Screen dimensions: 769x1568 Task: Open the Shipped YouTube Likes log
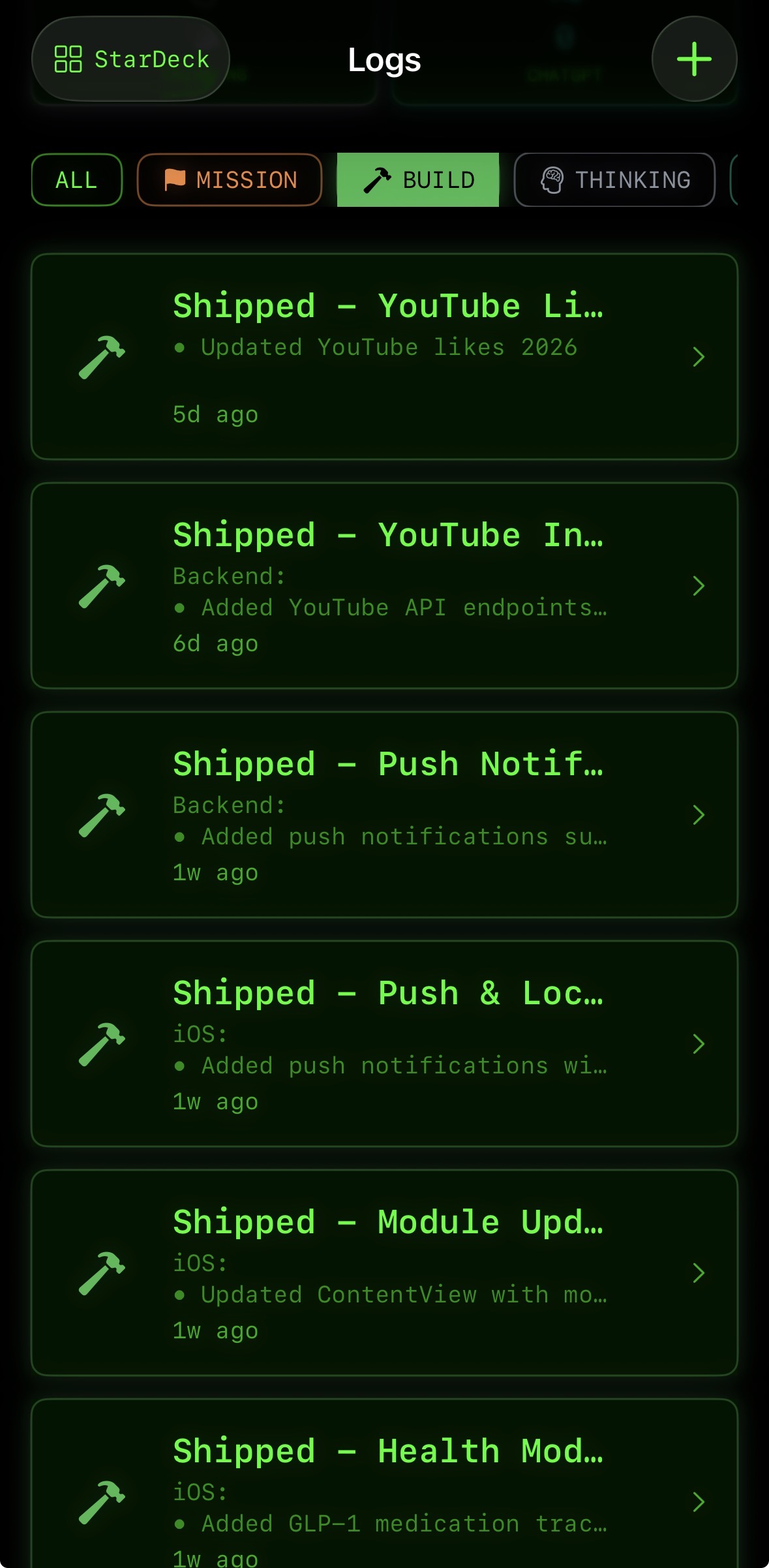(x=385, y=356)
